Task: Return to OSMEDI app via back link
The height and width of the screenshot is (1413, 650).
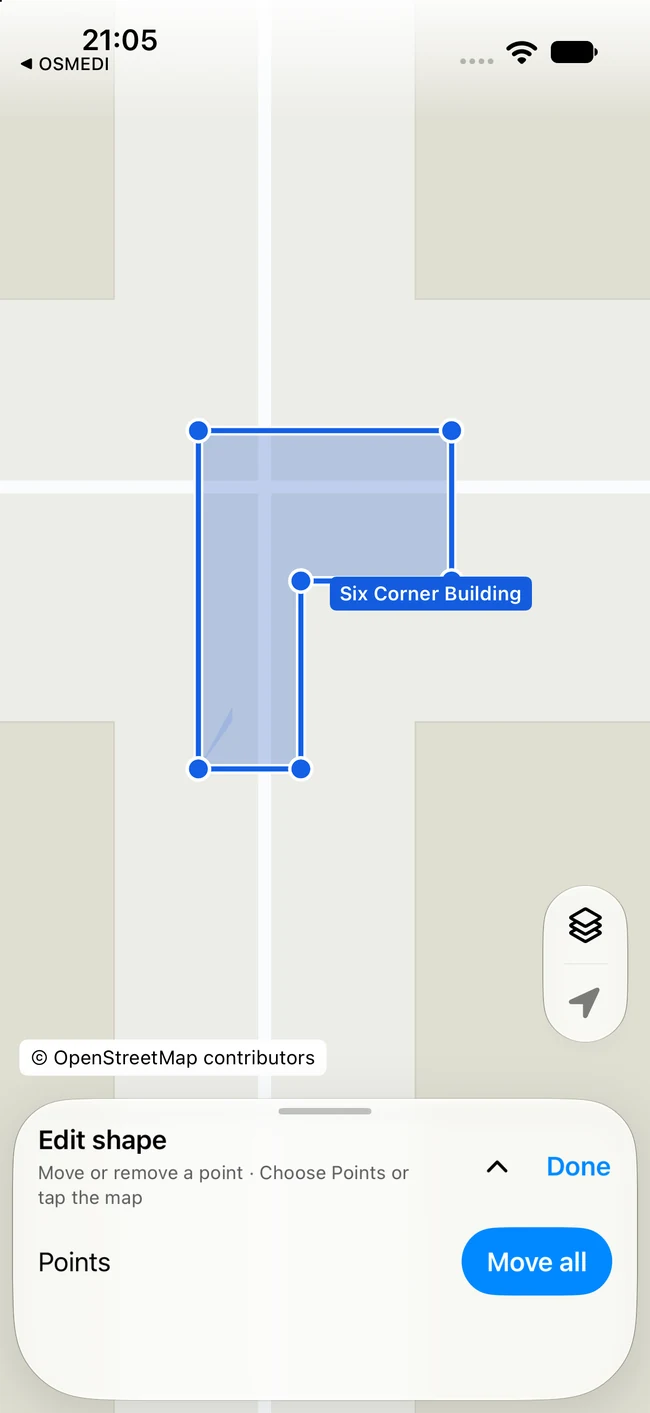Action: [64, 64]
